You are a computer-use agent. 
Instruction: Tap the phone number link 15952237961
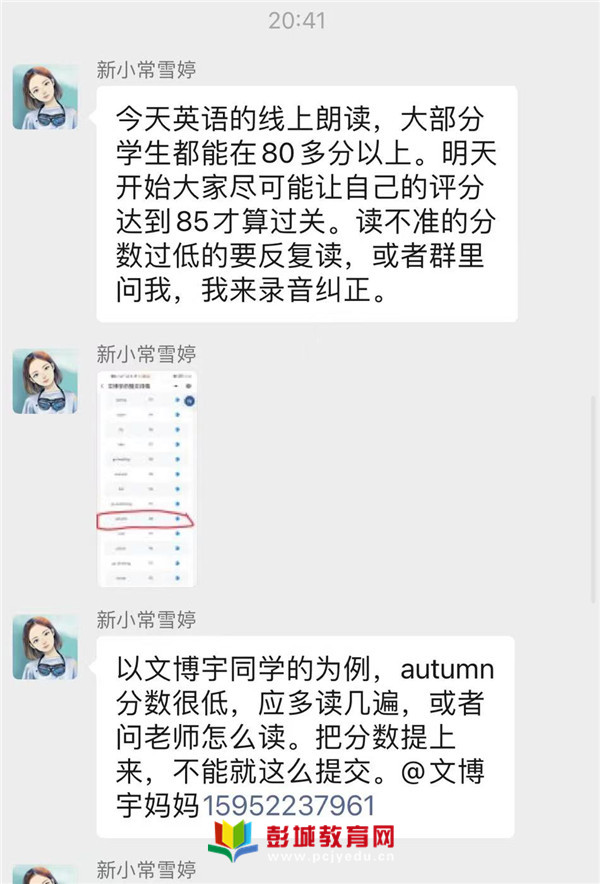point(289,805)
